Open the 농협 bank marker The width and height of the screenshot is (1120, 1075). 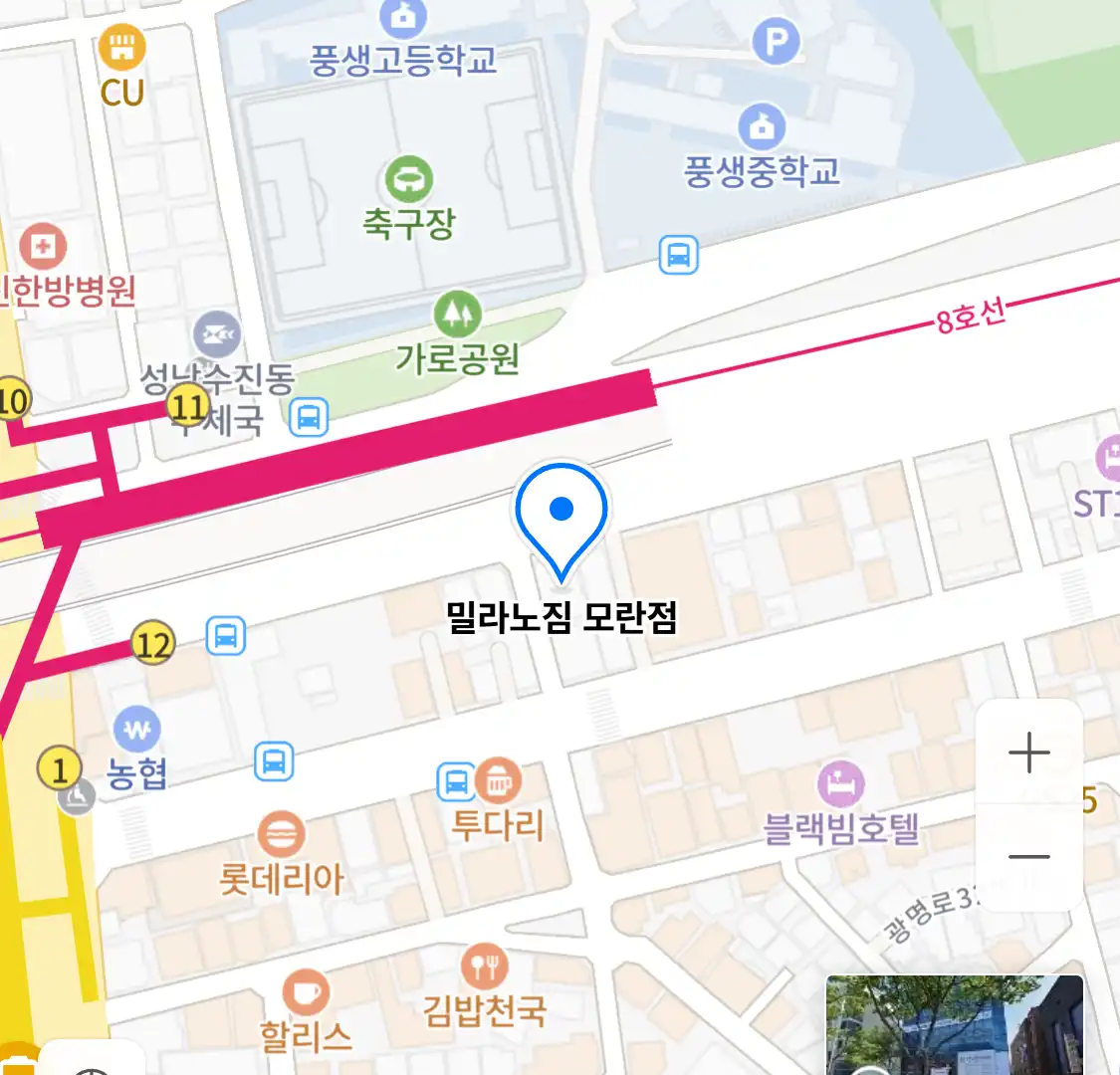click(x=136, y=730)
